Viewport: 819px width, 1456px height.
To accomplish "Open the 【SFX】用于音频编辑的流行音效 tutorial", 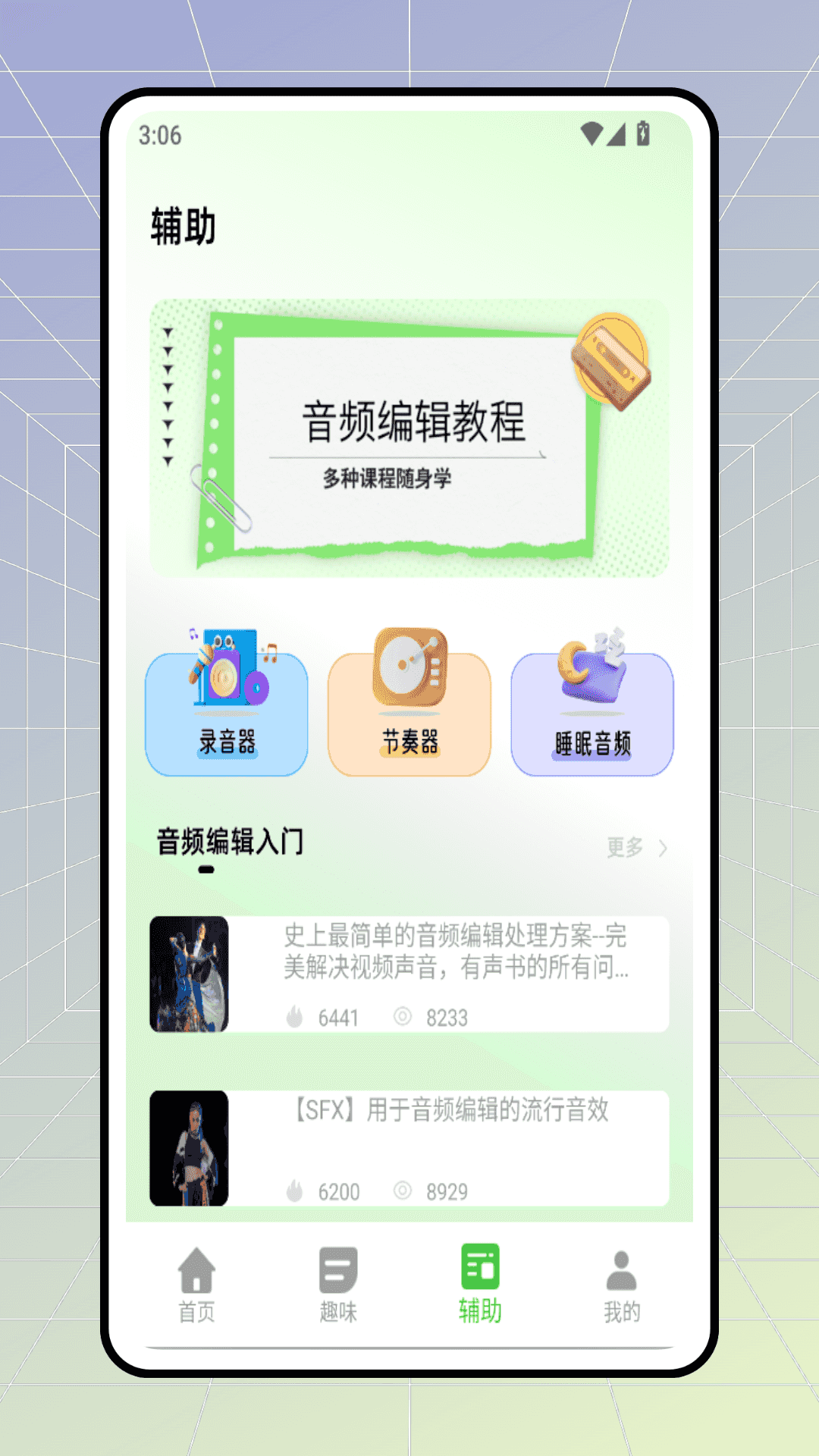I will (409, 1148).
